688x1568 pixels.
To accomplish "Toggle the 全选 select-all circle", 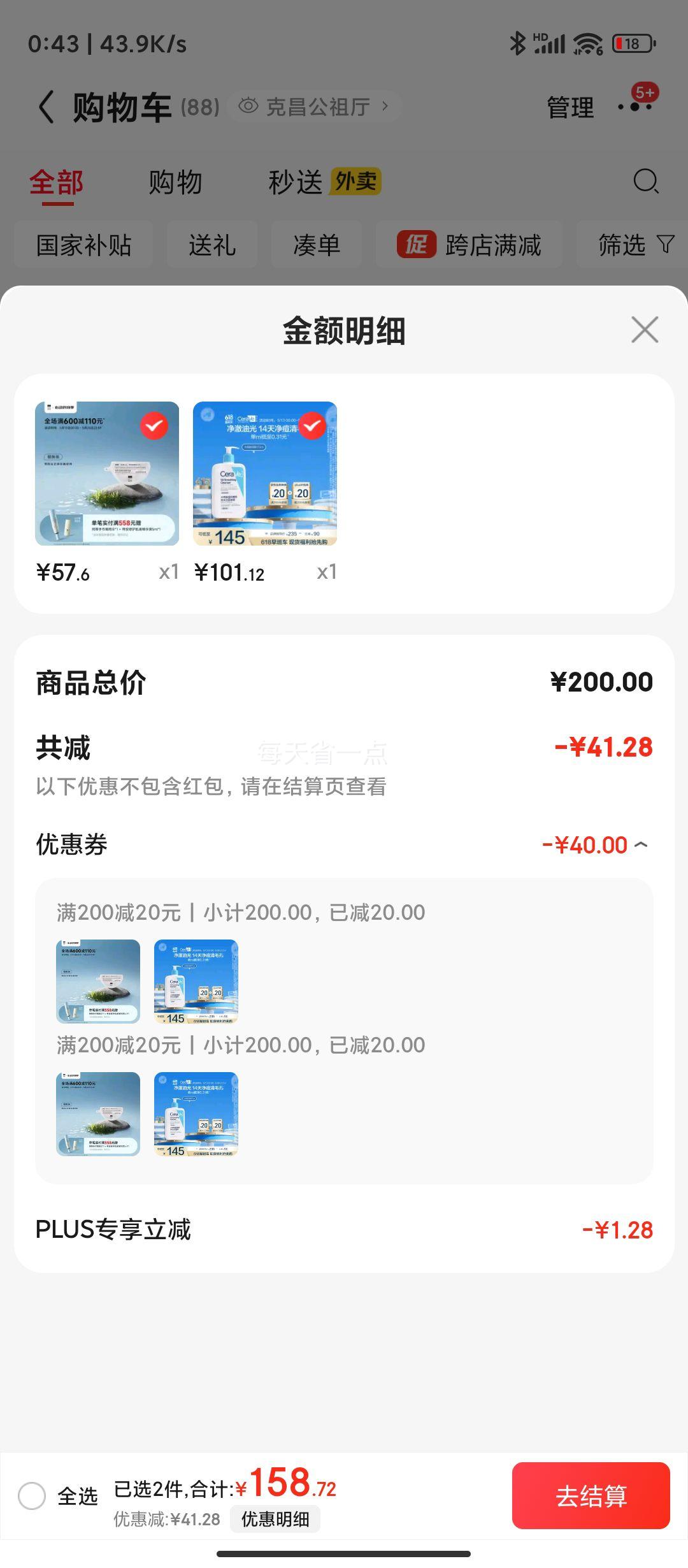I will pos(32,1495).
